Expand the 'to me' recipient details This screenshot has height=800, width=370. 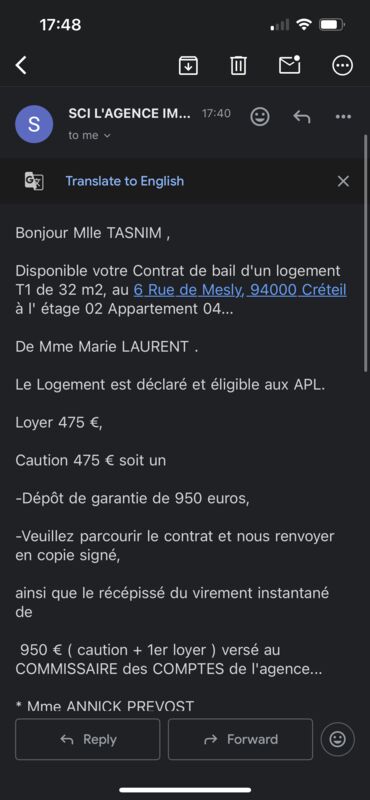pos(90,136)
